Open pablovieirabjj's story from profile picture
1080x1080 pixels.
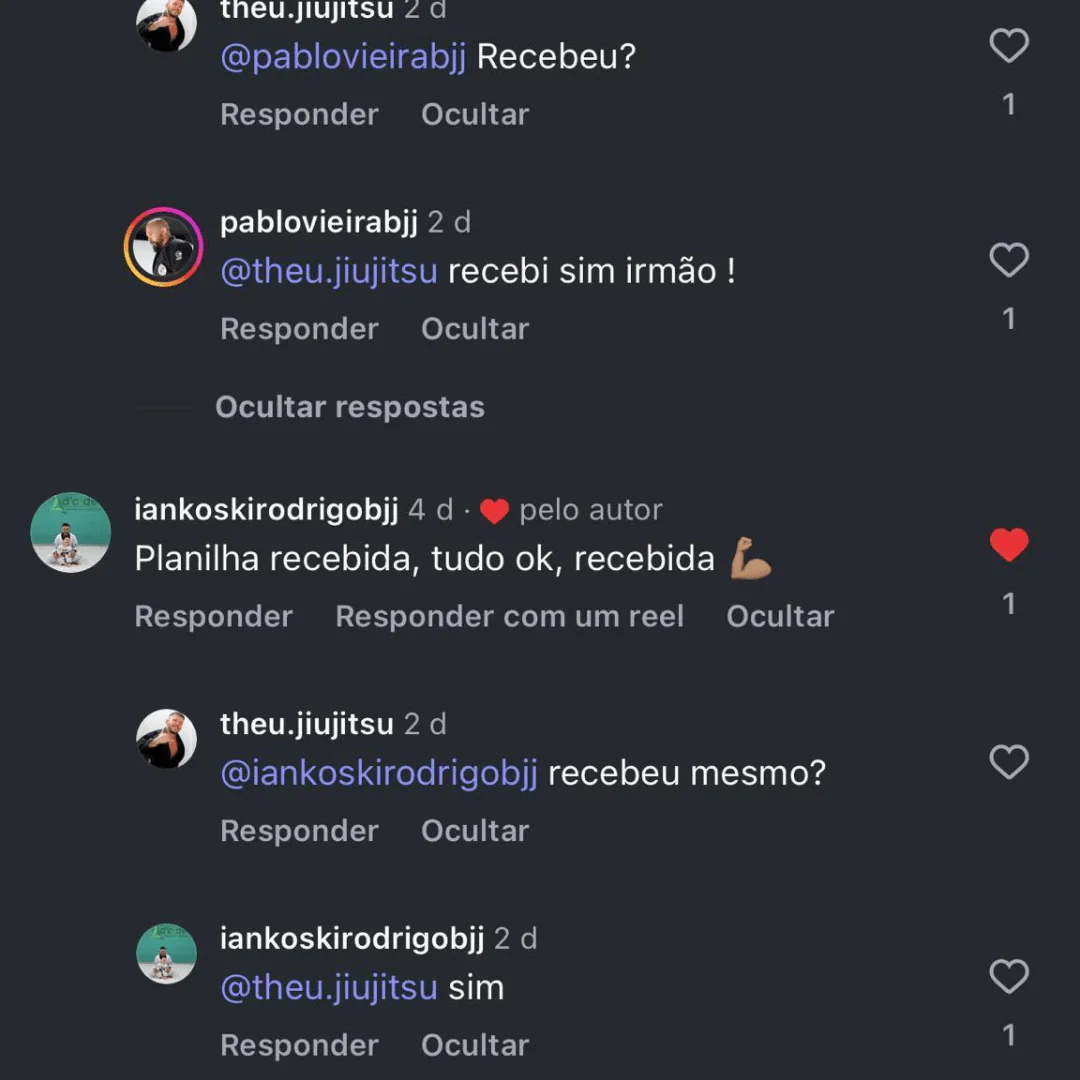pyautogui.click(x=164, y=247)
